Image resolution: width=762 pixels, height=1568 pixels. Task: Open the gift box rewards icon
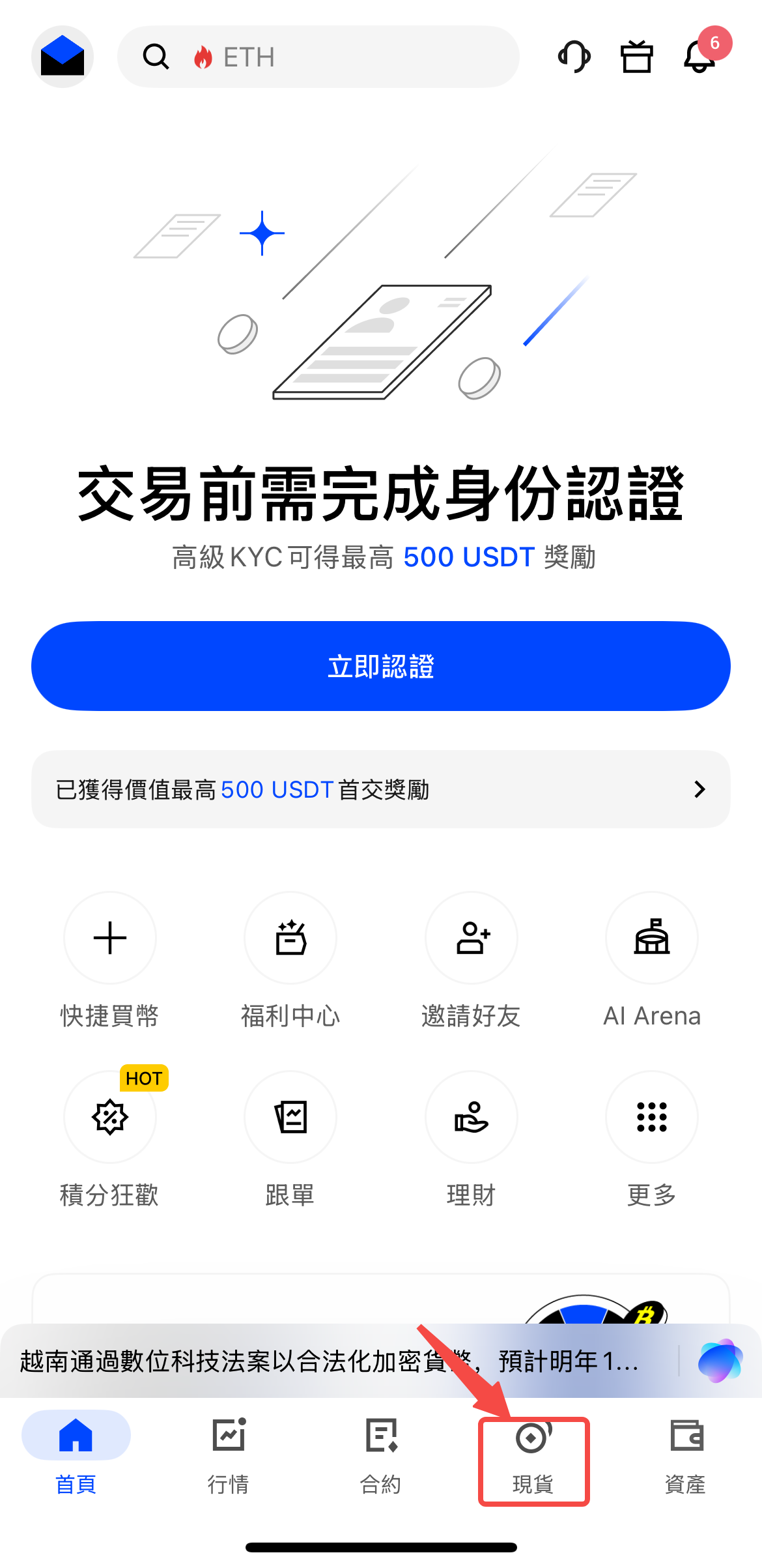tap(636, 57)
